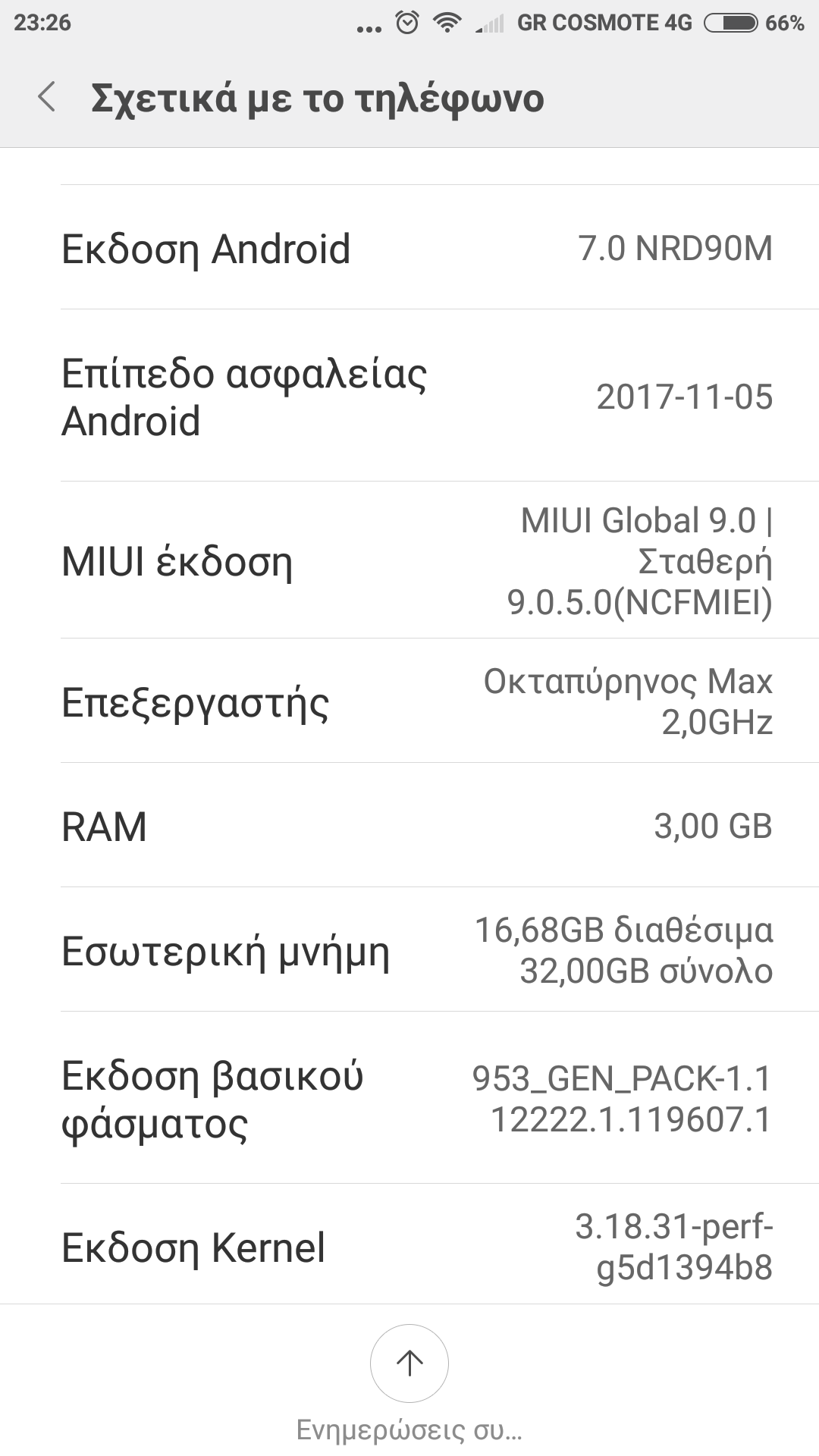Open the Εσωτερική μνήμη row
Viewport: 819px width, 1456px height.
coord(409,950)
